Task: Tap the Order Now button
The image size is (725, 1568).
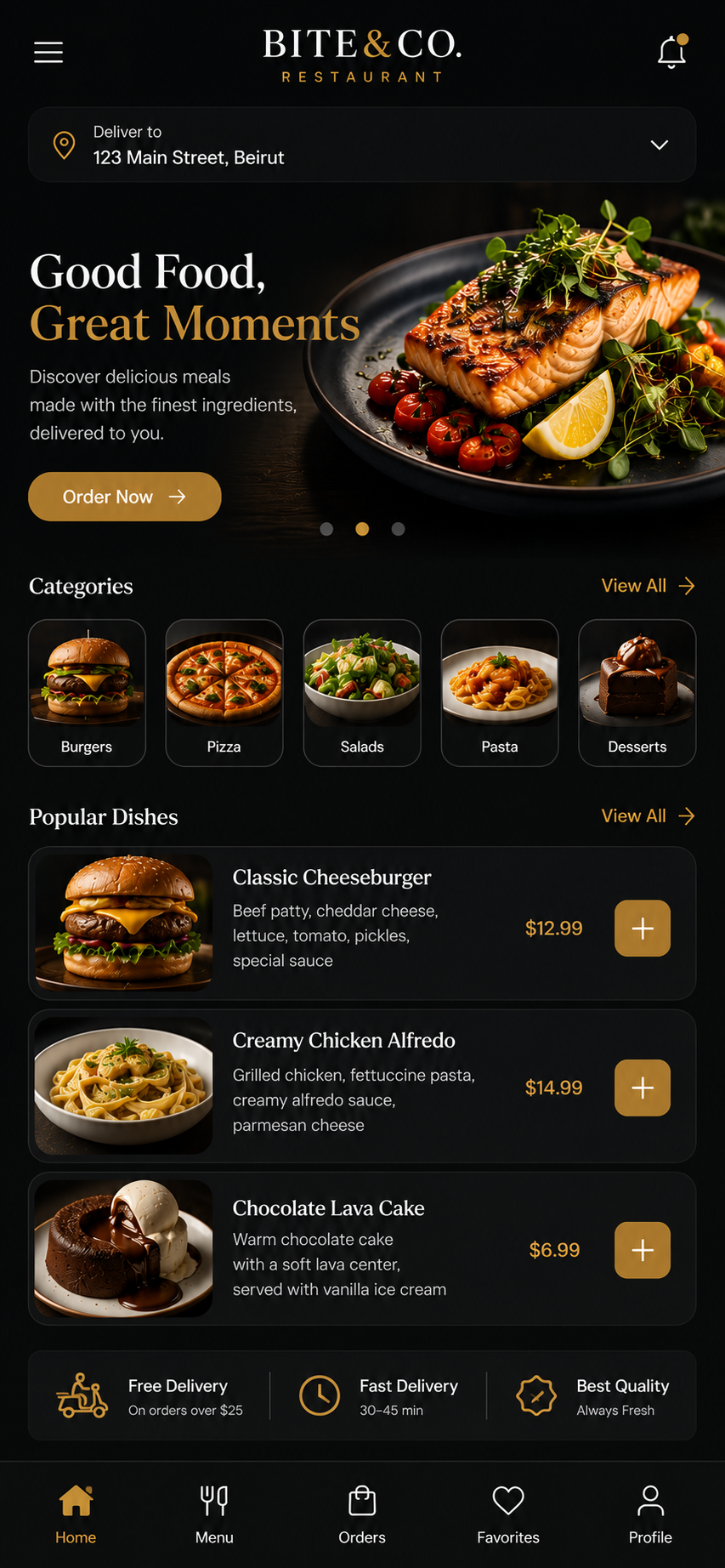Action: point(125,497)
